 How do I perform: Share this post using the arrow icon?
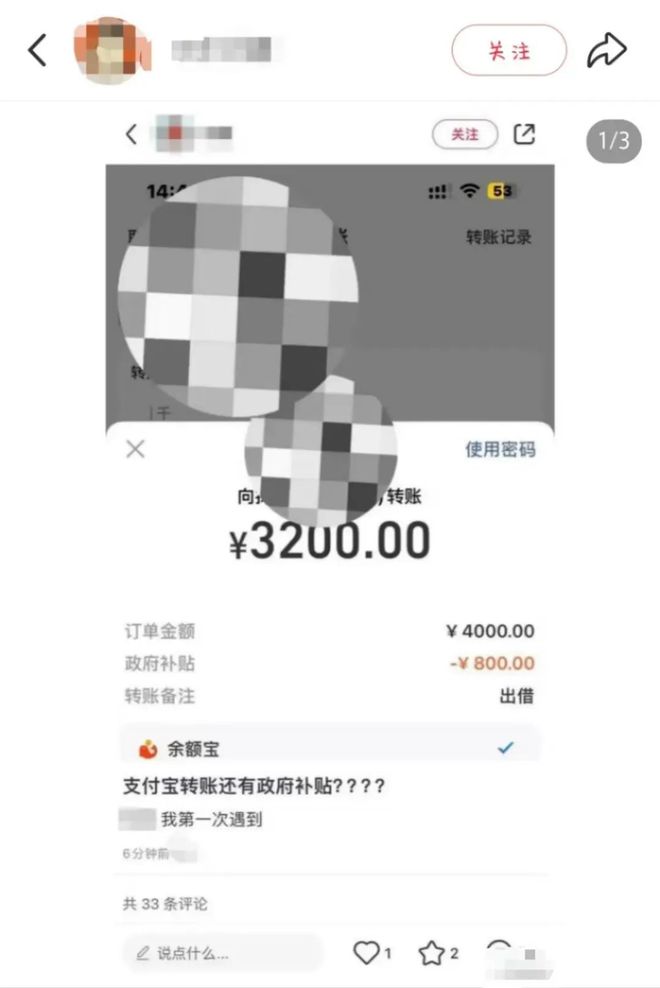pyautogui.click(x=606, y=50)
